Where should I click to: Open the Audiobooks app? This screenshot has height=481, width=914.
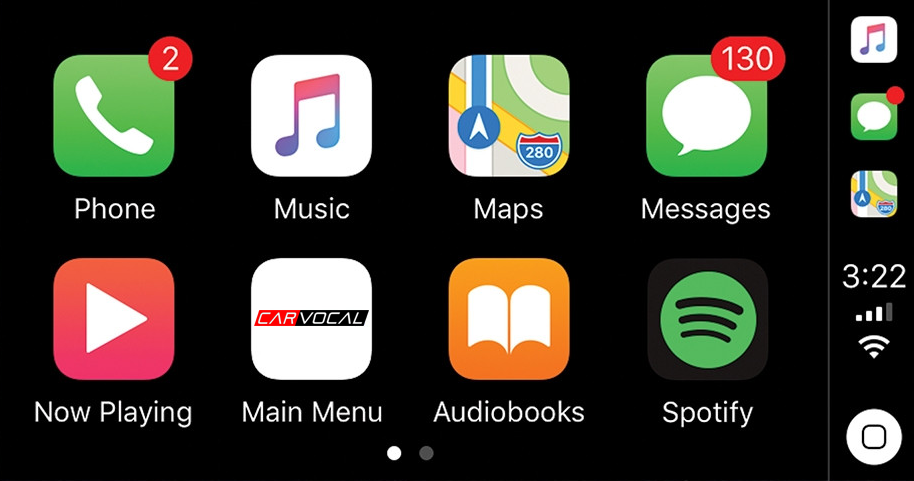(508, 319)
